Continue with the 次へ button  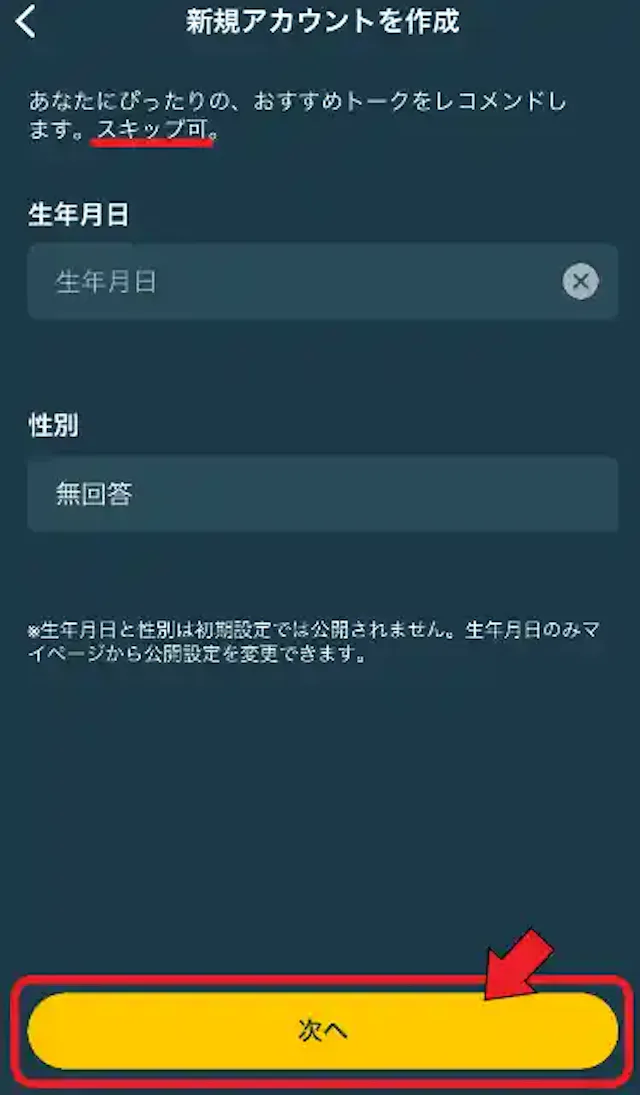coord(322,1030)
